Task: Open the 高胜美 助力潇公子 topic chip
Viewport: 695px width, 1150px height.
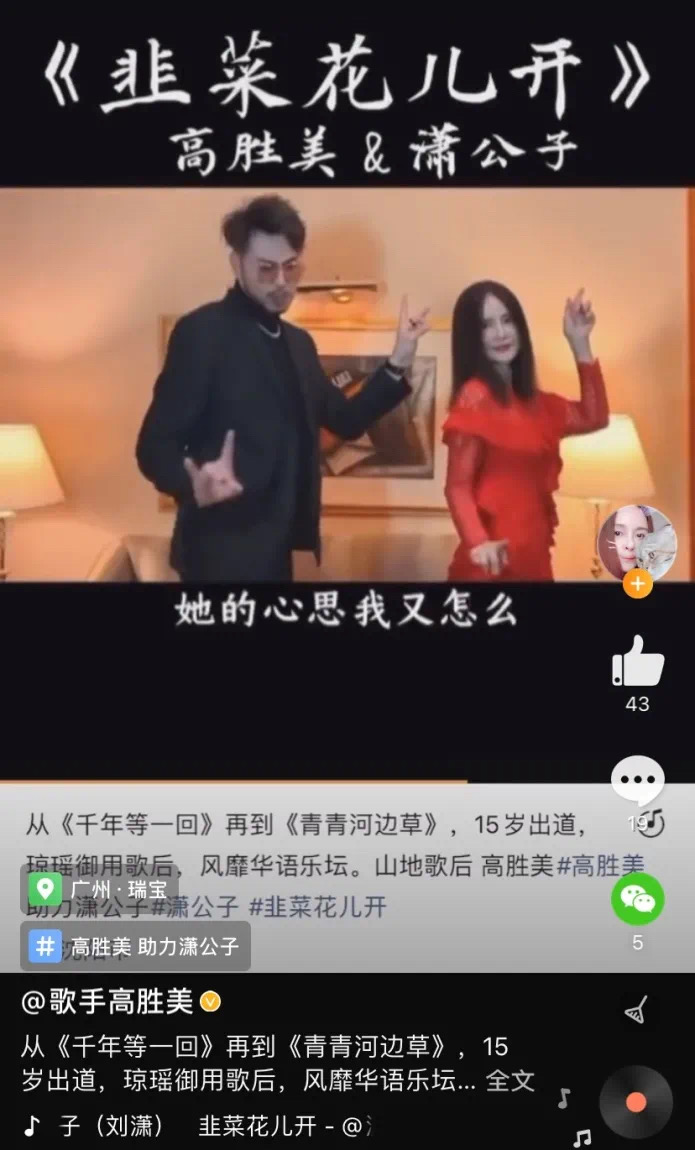Action: (136, 946)
